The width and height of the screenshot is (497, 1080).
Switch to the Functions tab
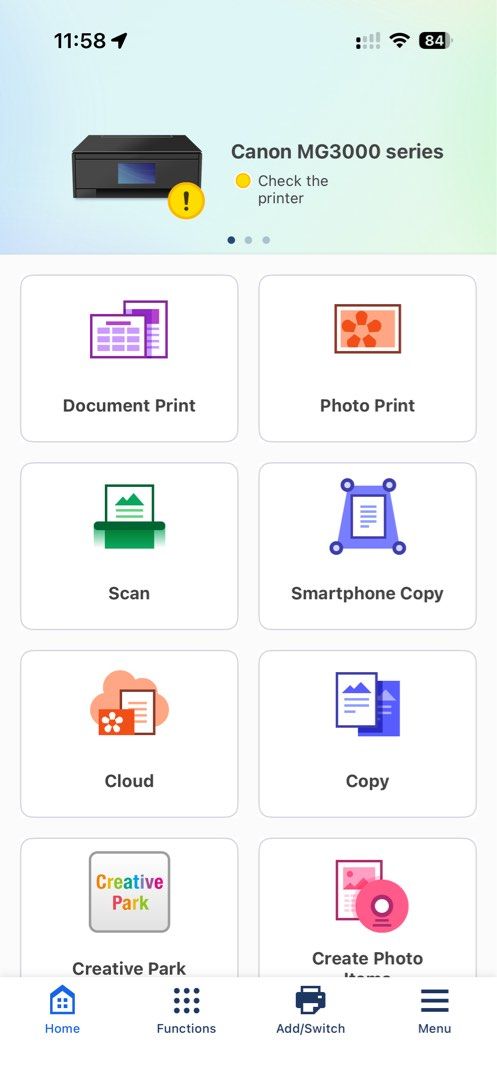coord(187,1011)
